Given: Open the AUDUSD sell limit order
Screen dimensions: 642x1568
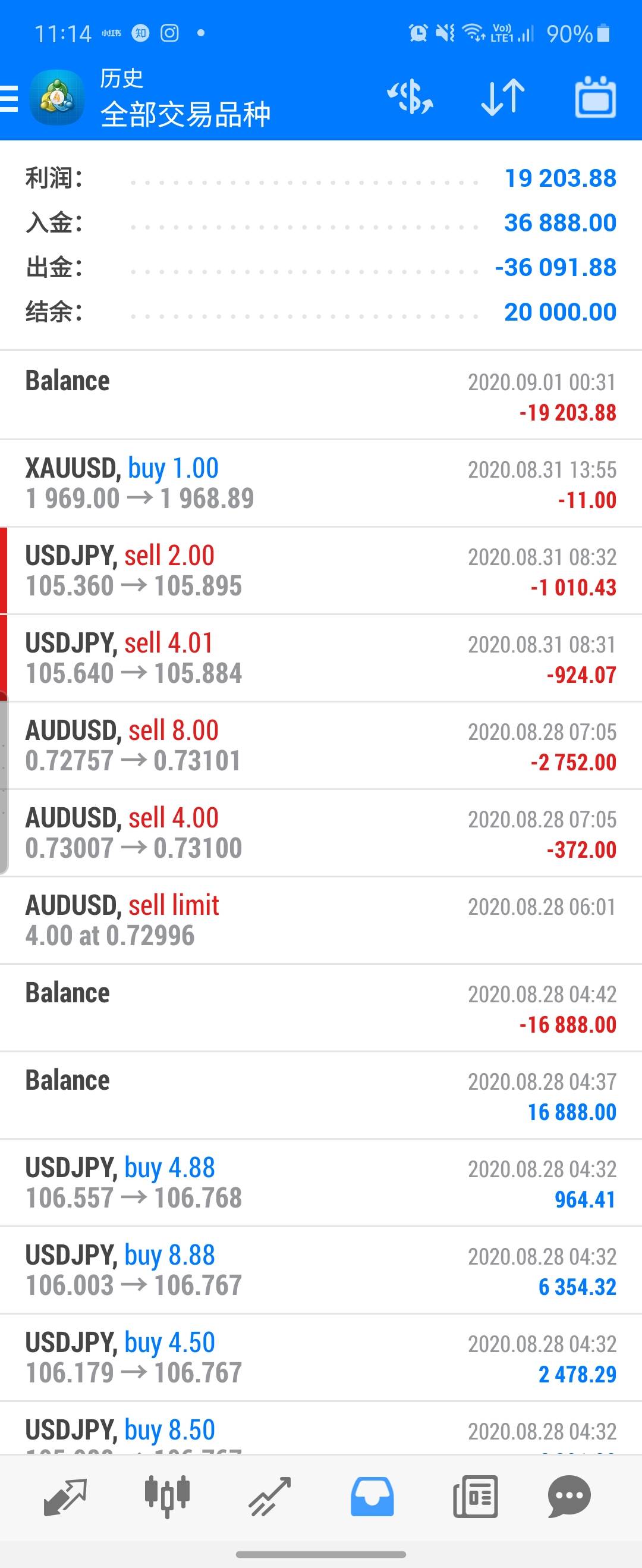Looking at the screenshot, I should coord(320,920).
